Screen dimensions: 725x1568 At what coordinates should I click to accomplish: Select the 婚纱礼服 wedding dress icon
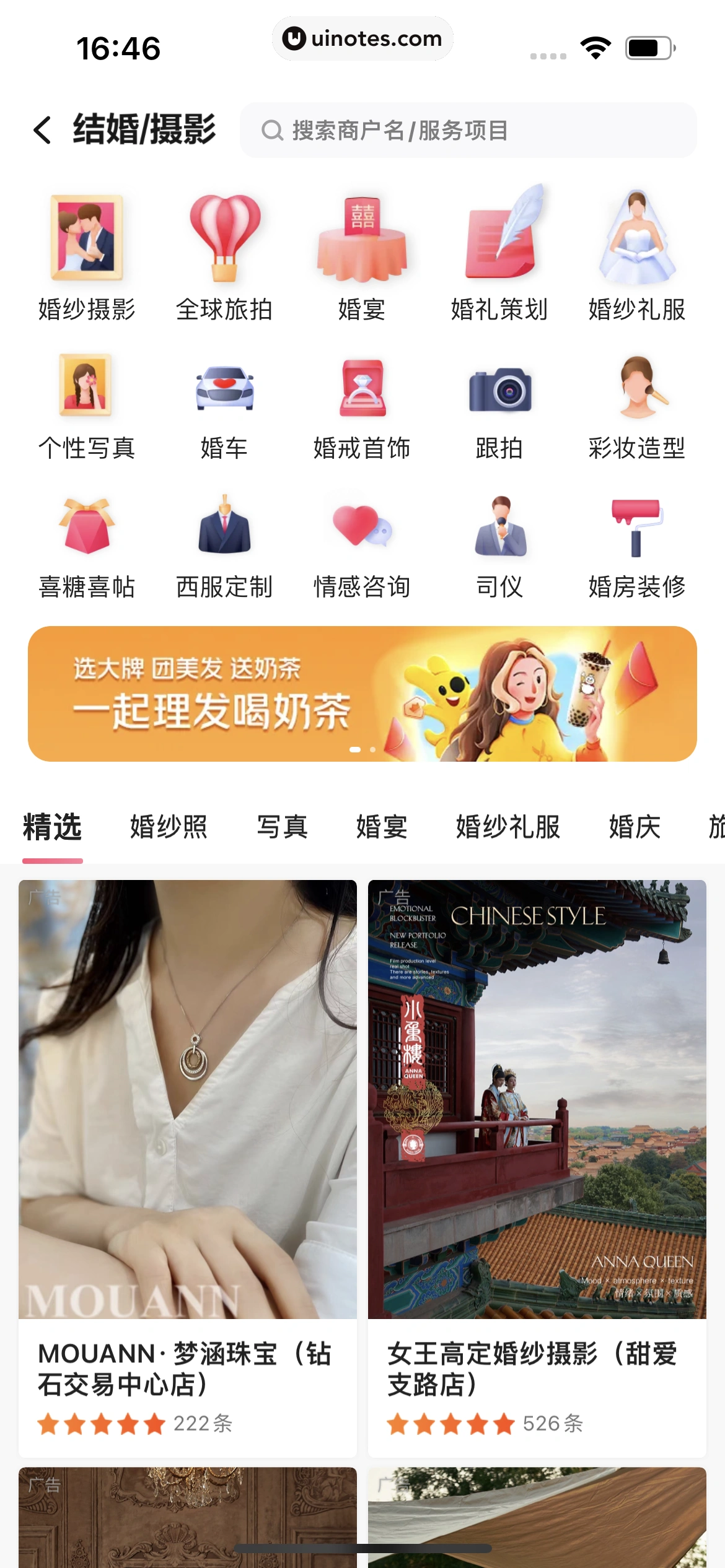(637, 238)
